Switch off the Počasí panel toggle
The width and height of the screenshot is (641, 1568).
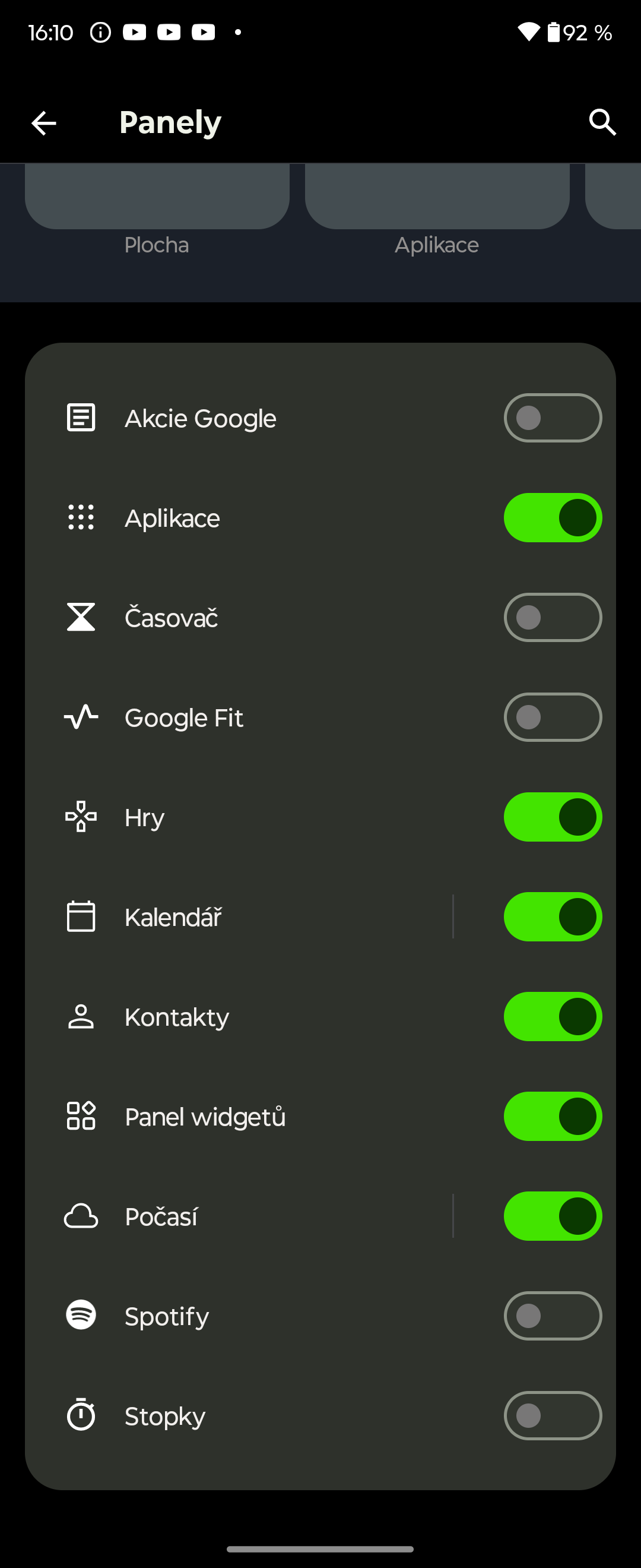point(552,1217)
